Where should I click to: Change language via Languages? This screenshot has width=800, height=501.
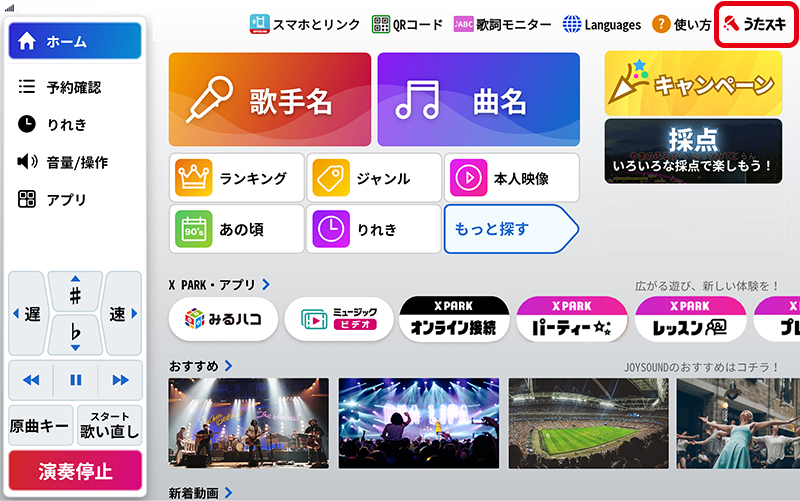pyautogui.click(x=602, y=24)
